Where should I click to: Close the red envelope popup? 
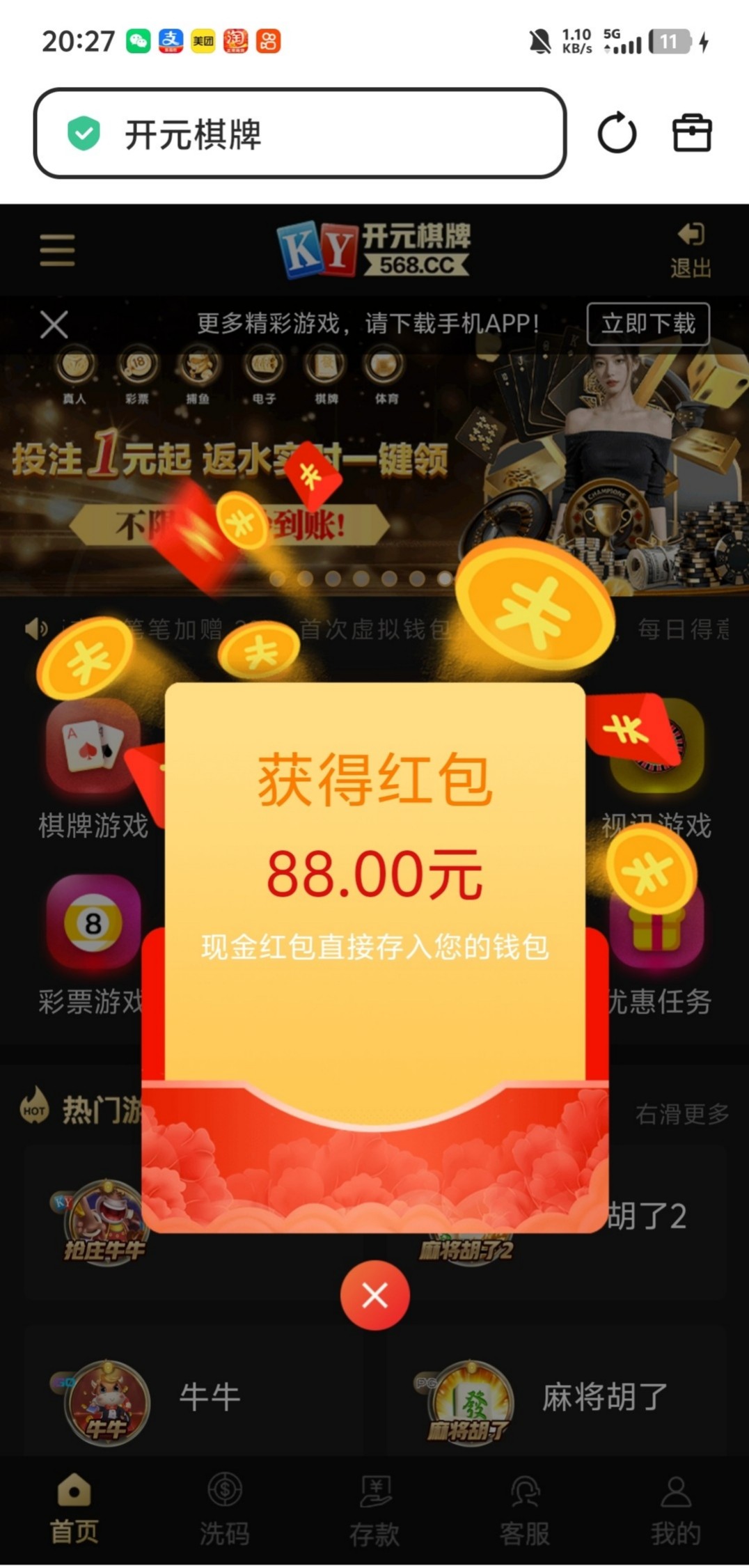374,1295
